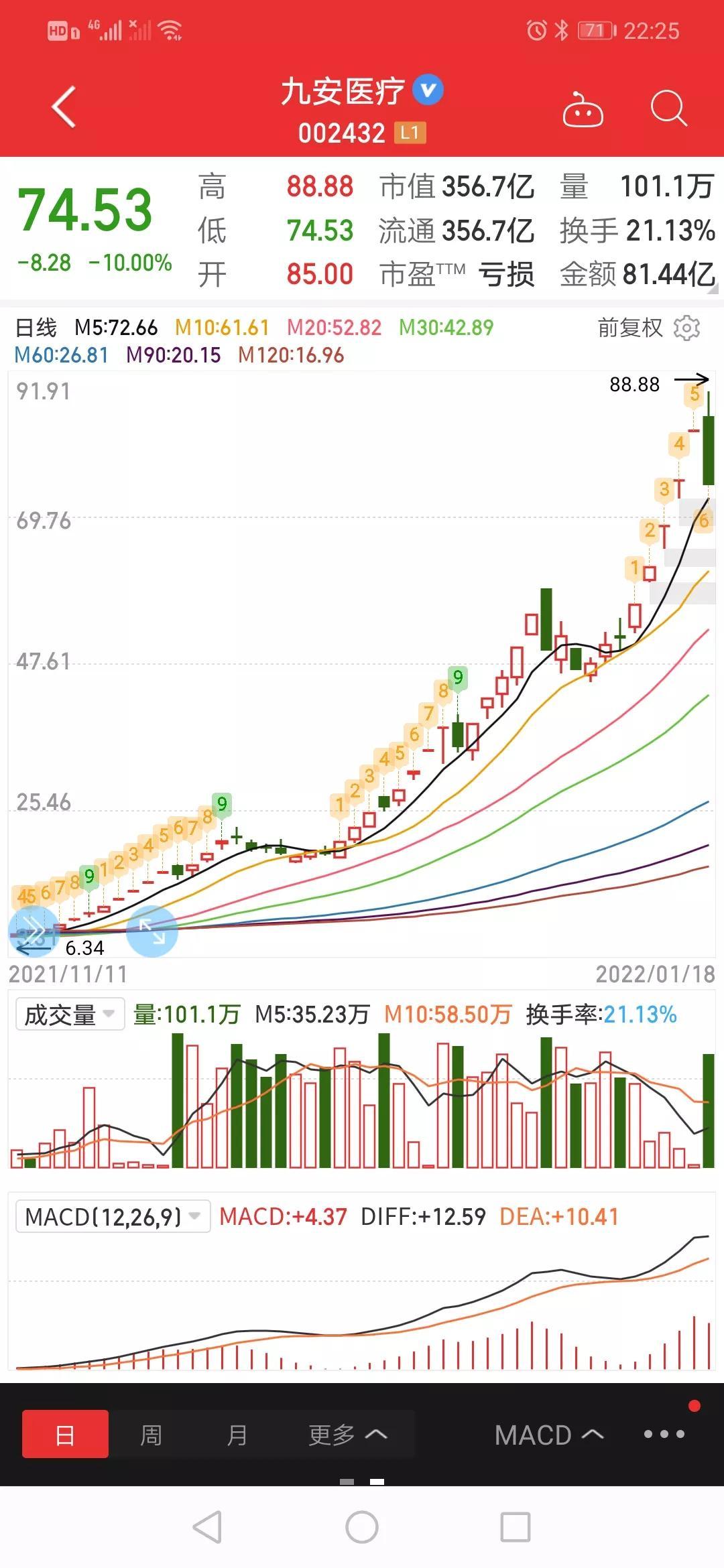Tap the 88.88 high price marker
Screen dimensions: 724x1568
click(x=636, y=384)
